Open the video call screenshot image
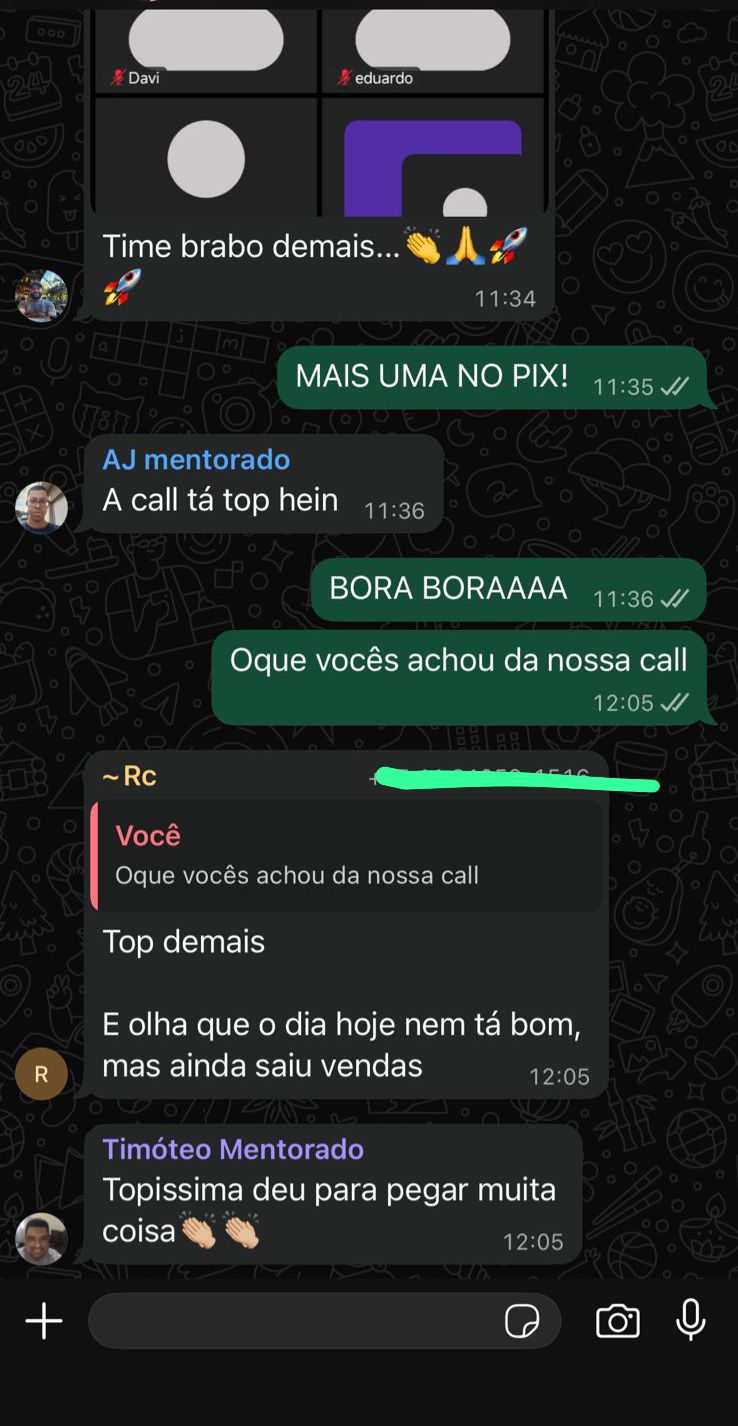This screenshot has height=1426, width=738. coord(319,110)
